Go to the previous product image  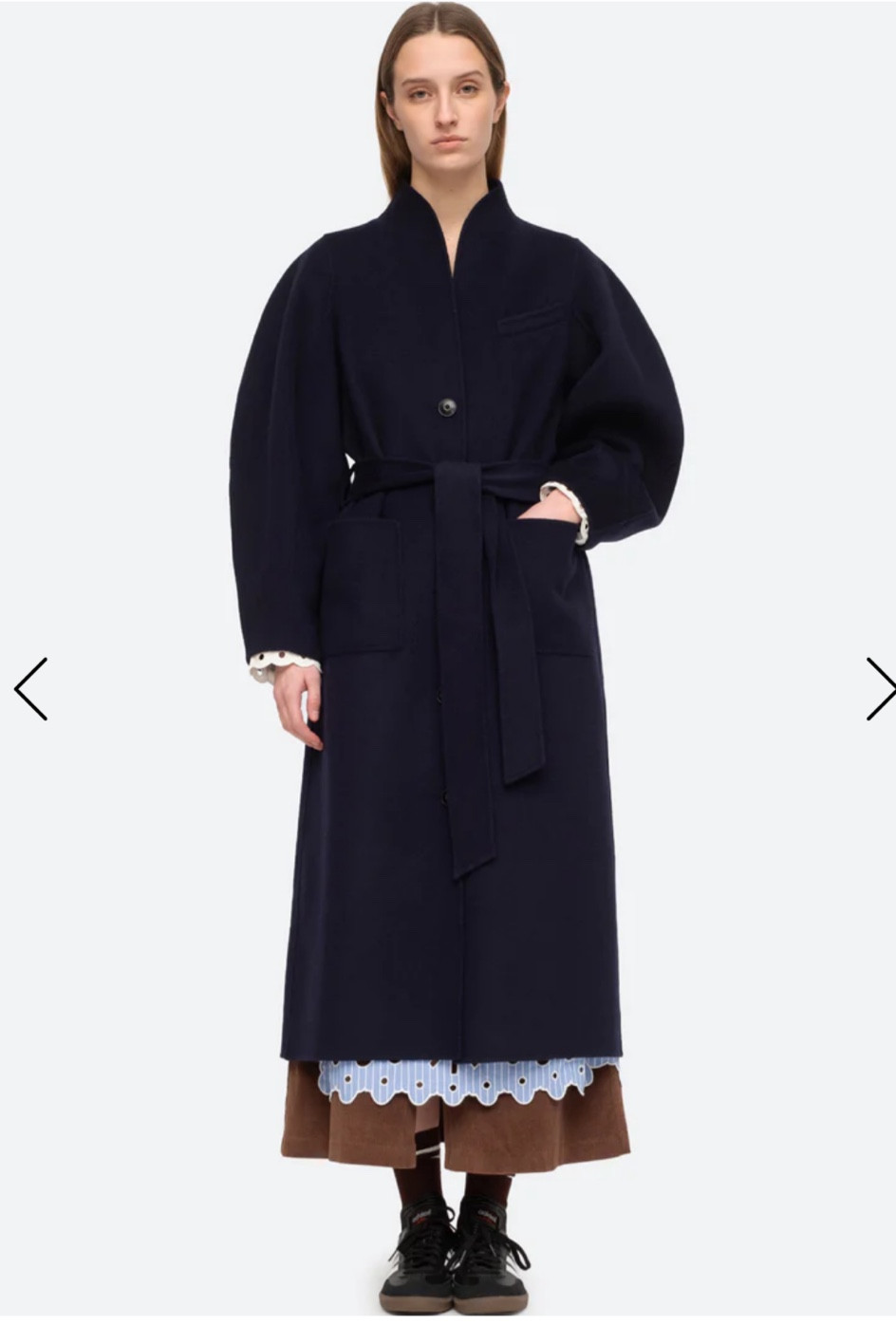point(30,689)
